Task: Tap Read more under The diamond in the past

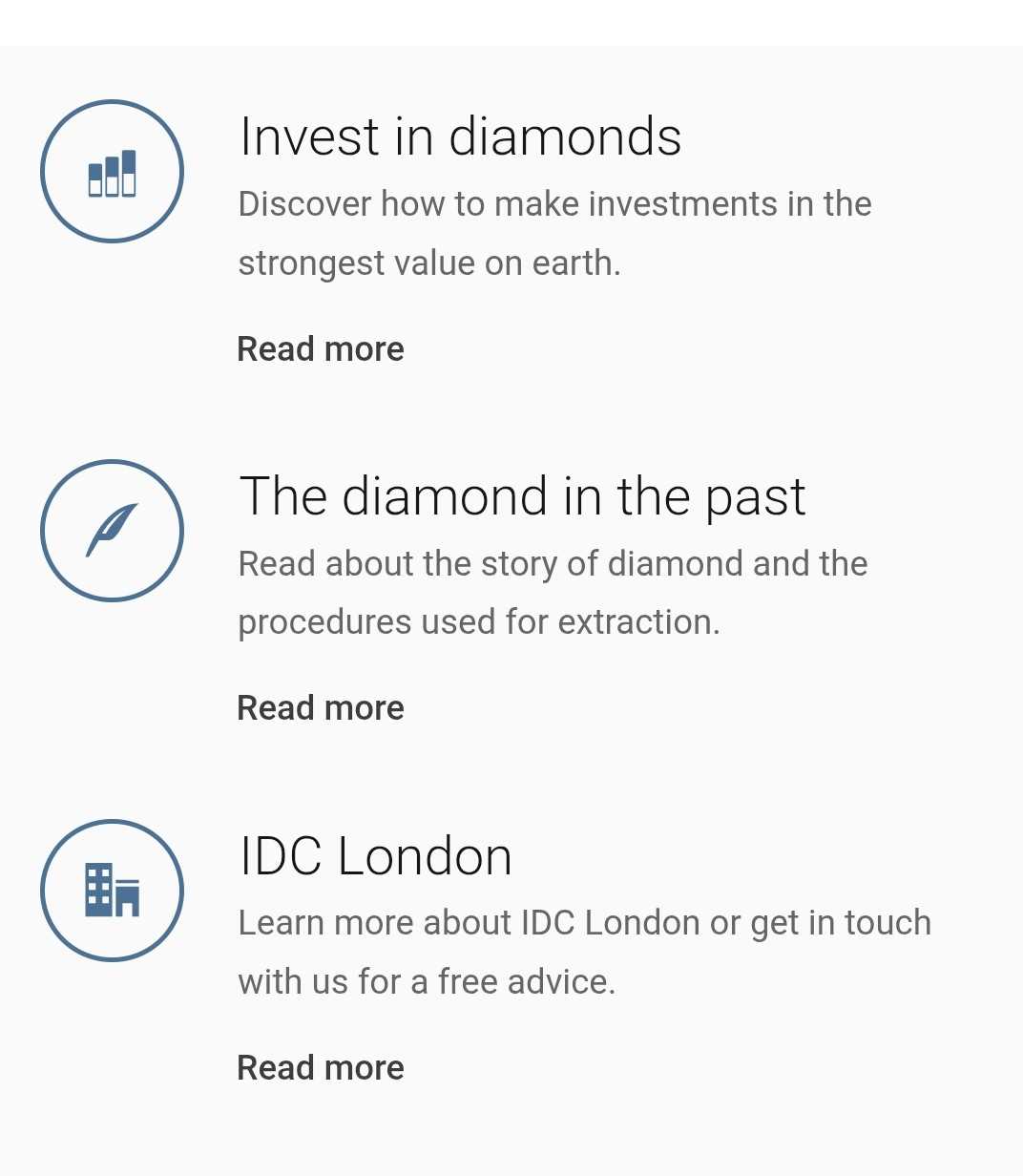Action: 321,708
